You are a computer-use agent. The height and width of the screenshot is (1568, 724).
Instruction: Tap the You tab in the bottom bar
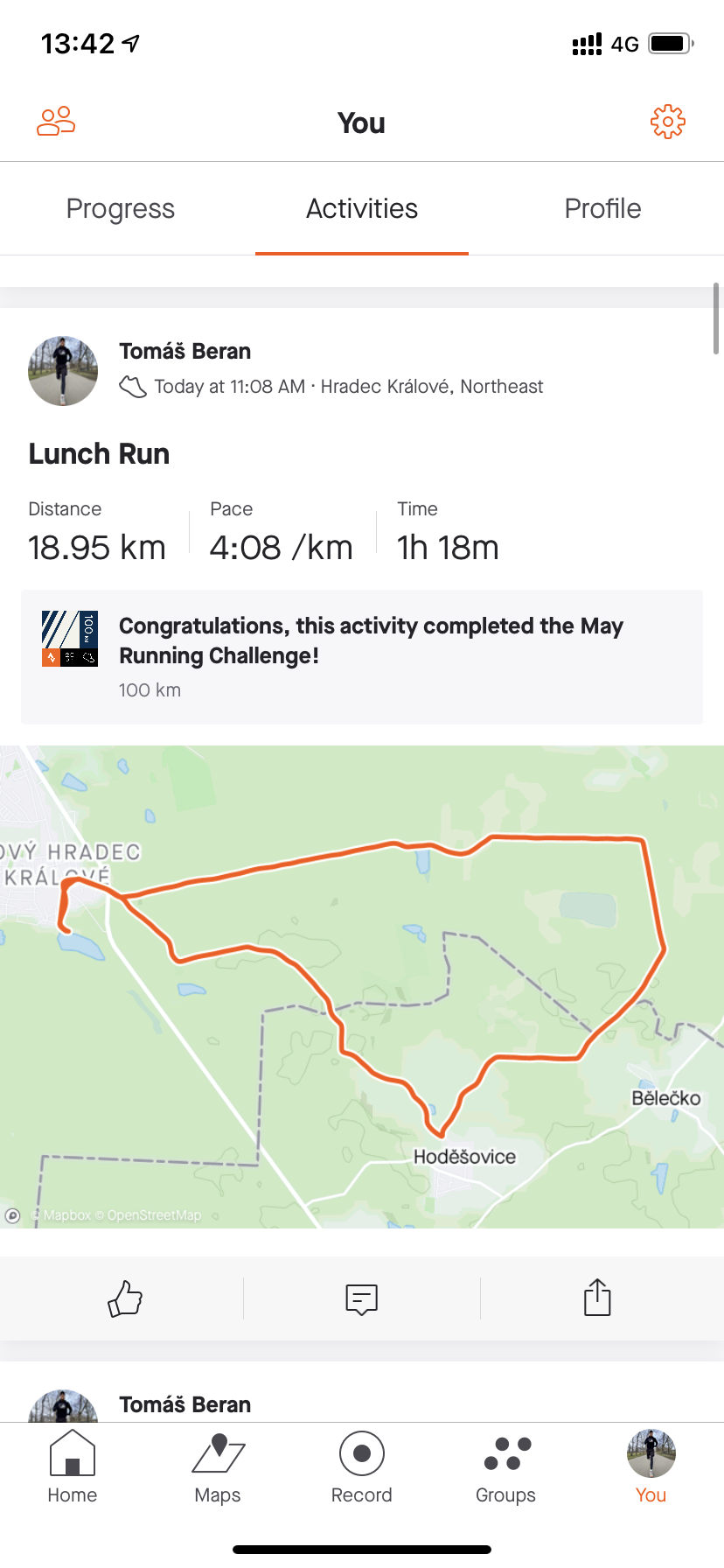pyautogui.click(x=651, y=1467)
